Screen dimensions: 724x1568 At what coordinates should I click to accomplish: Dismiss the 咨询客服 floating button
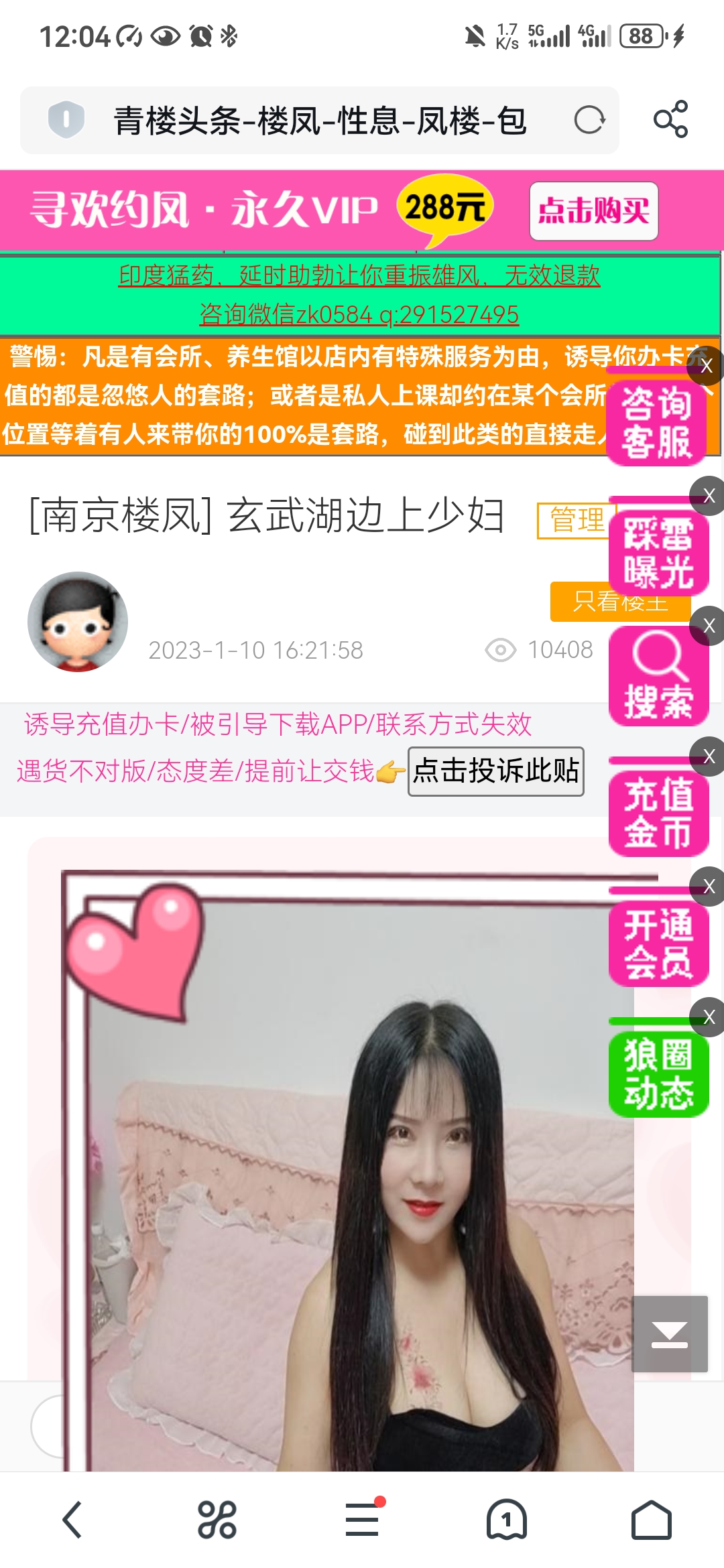tap(707, 366)
